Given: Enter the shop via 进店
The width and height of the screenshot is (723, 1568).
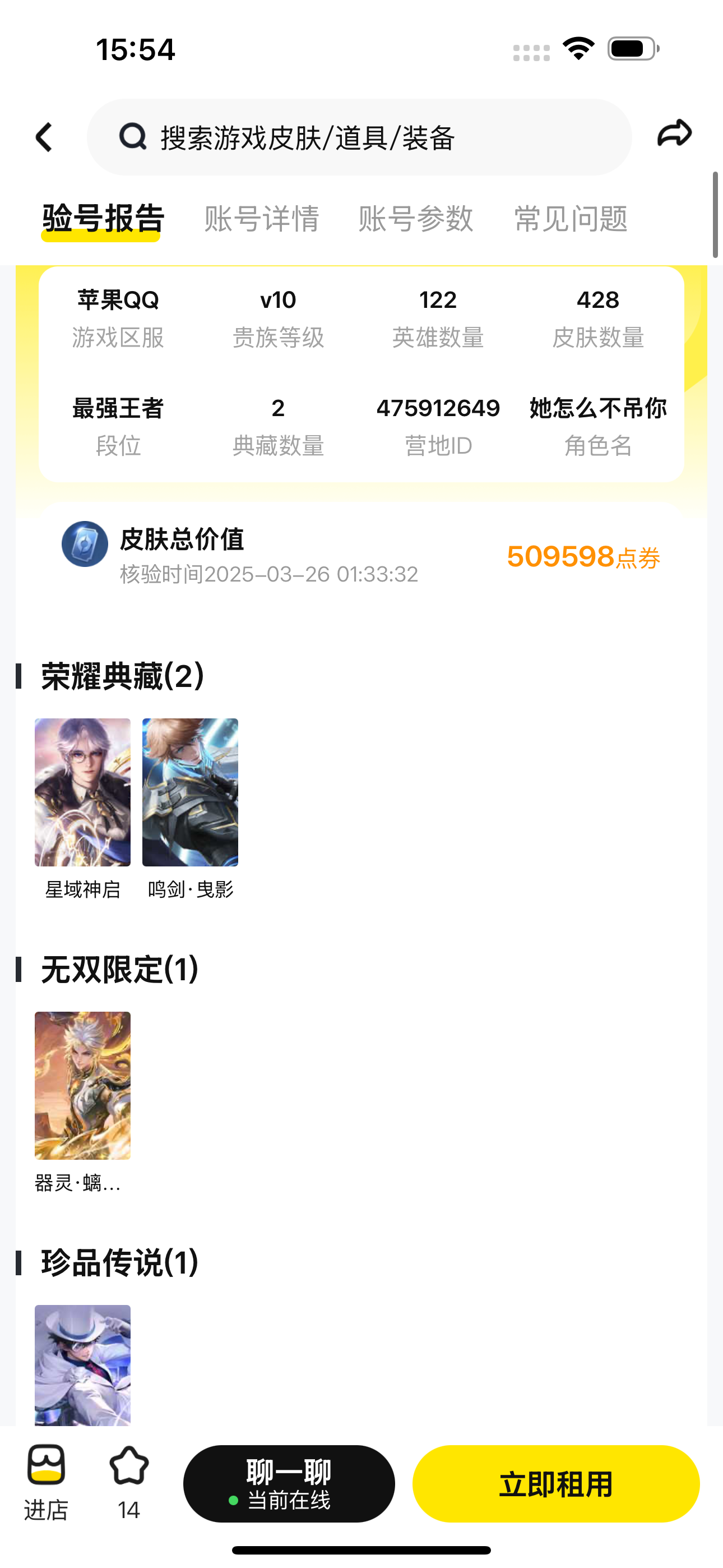Looking at the screenshot, I should point(47,1482).
